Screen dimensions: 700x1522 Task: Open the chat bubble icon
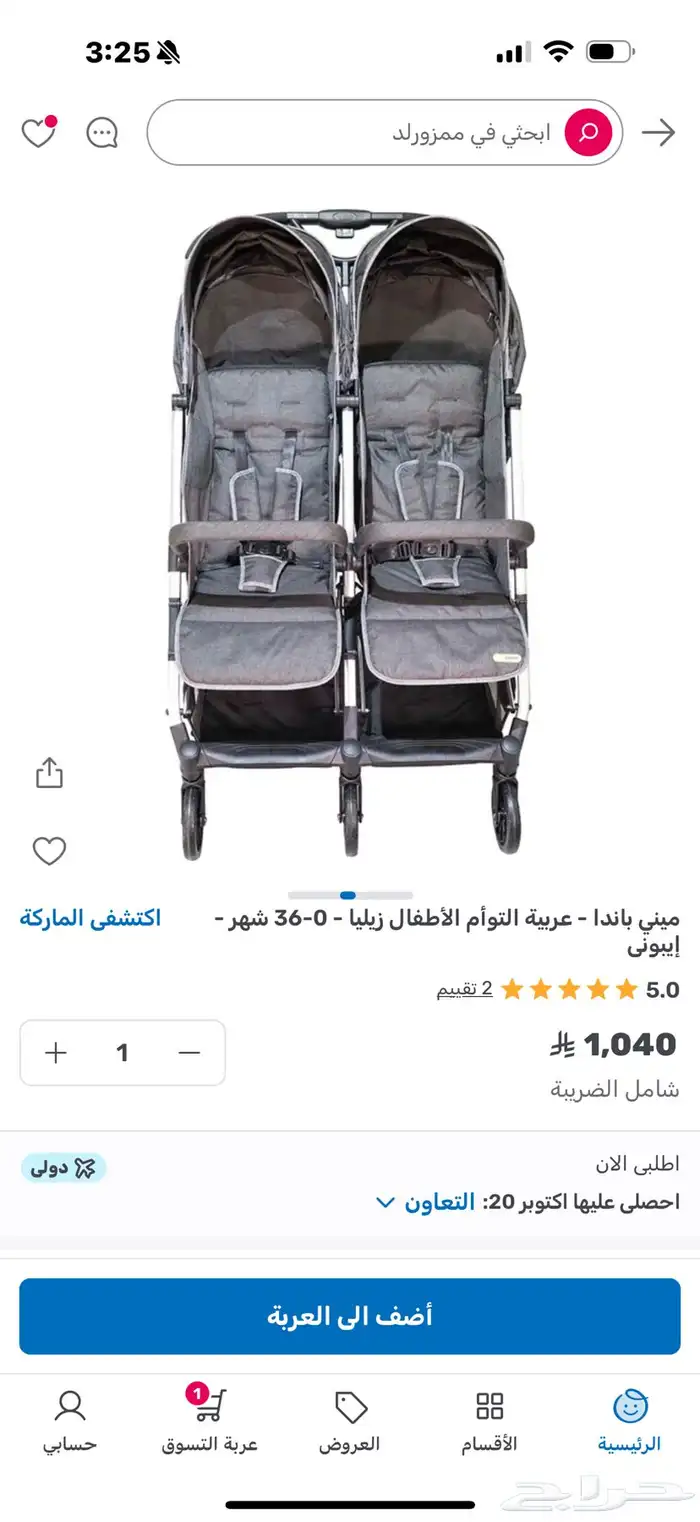102,133
